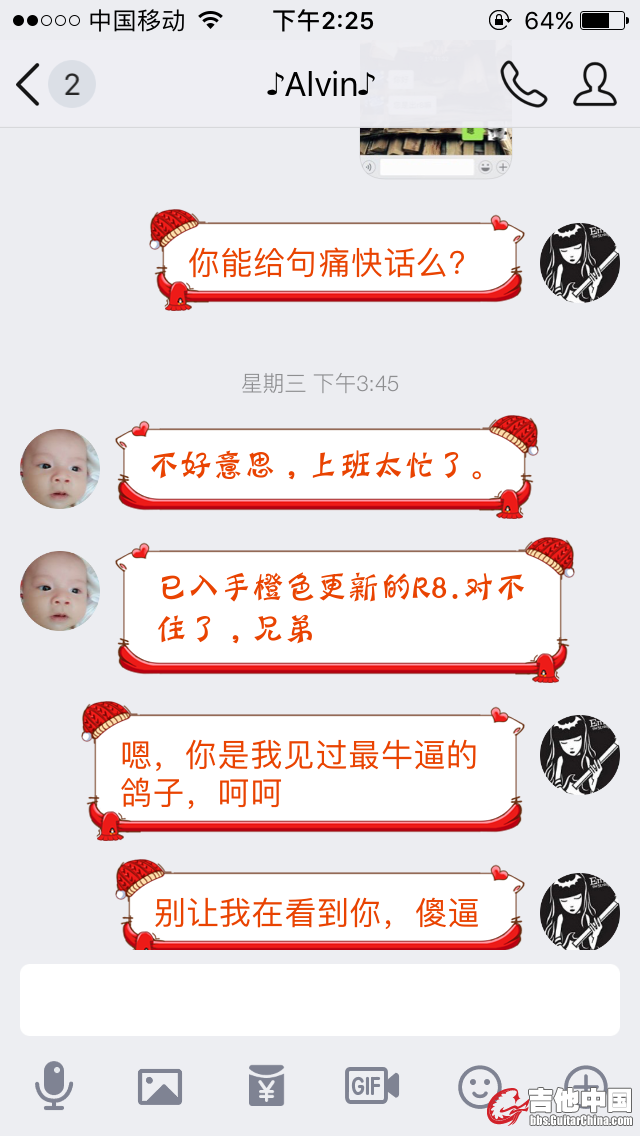Tap the baby avatar next to 不好意思 message
The width and height of the screenshot is (640, 1136).
[x=60, y=469]
